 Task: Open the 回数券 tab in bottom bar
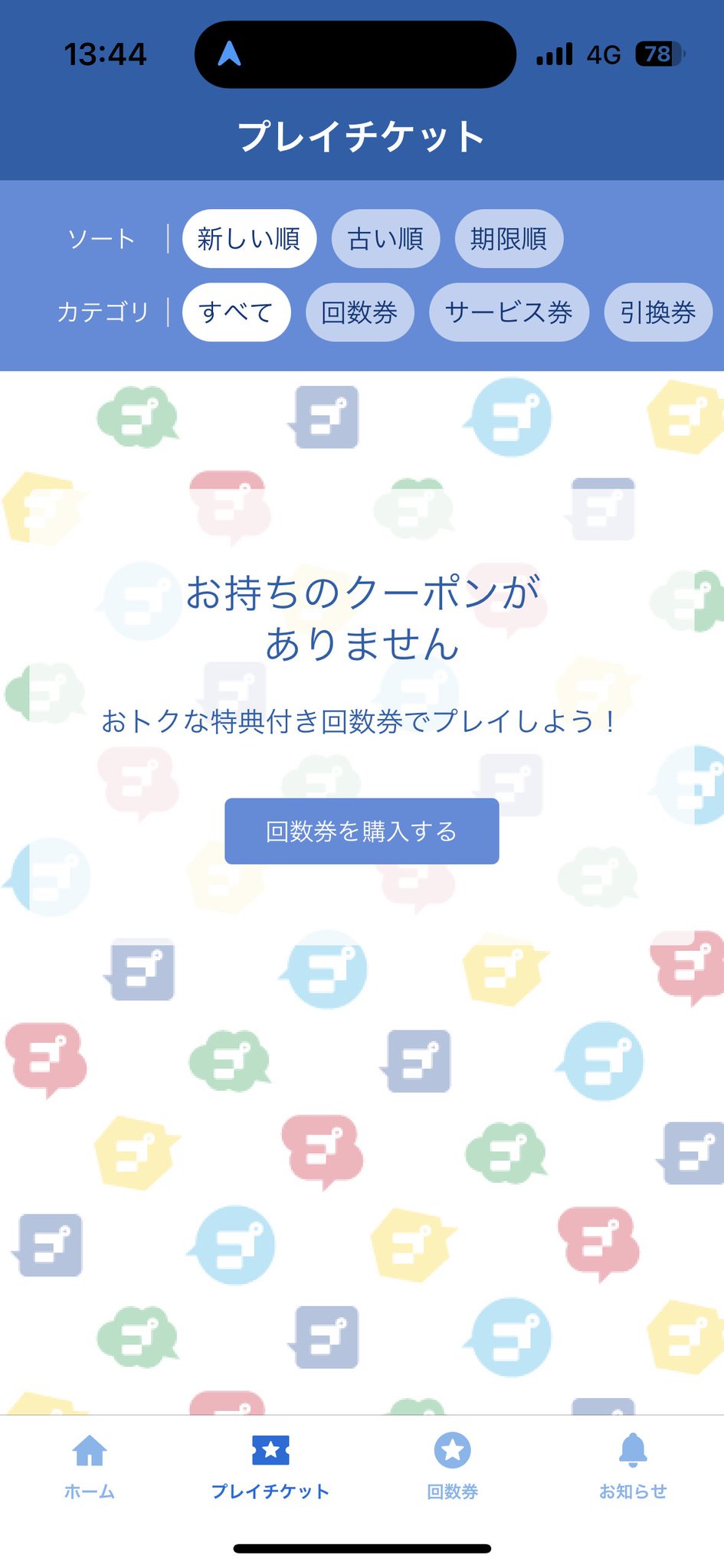point(452,1466)
